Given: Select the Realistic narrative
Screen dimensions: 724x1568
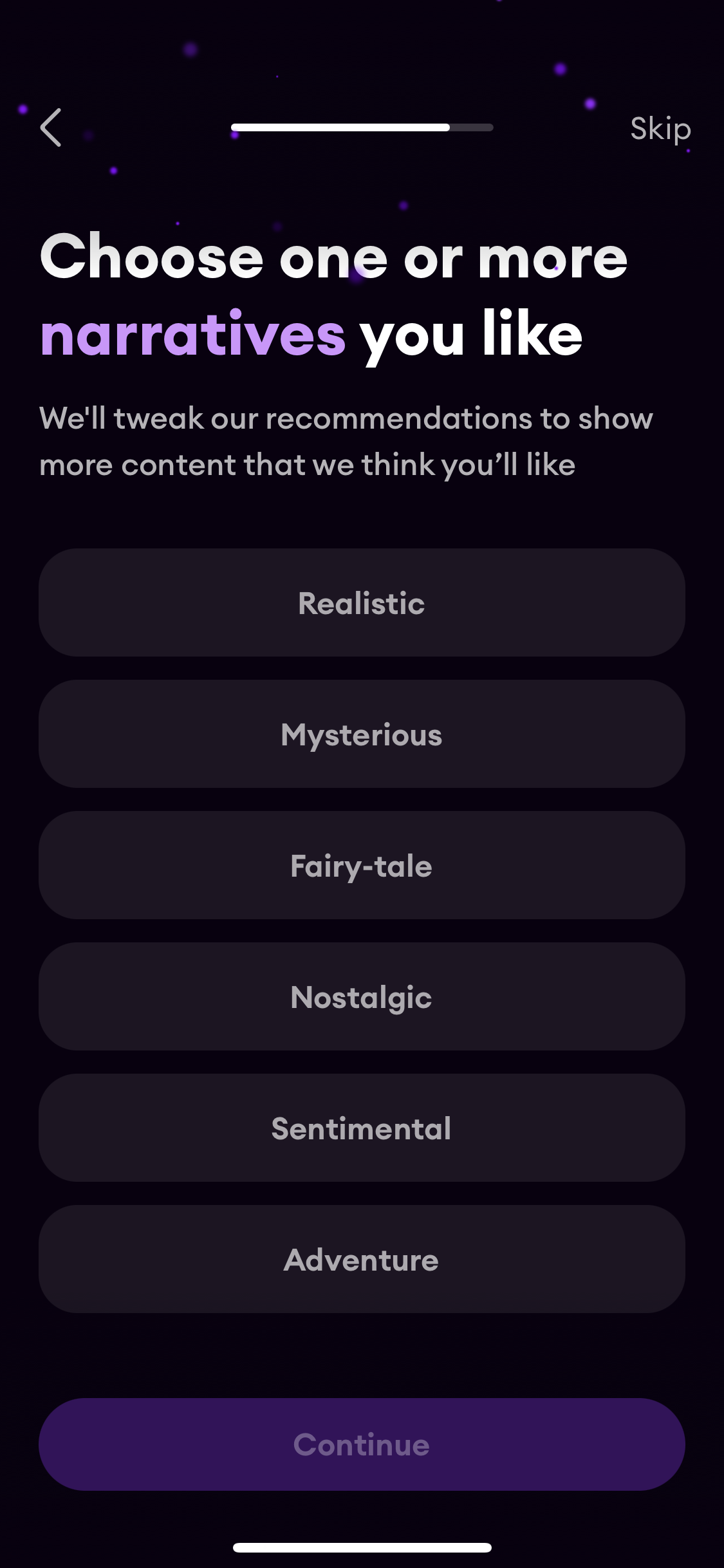Looking at the screenshot, I should [362, 603].
